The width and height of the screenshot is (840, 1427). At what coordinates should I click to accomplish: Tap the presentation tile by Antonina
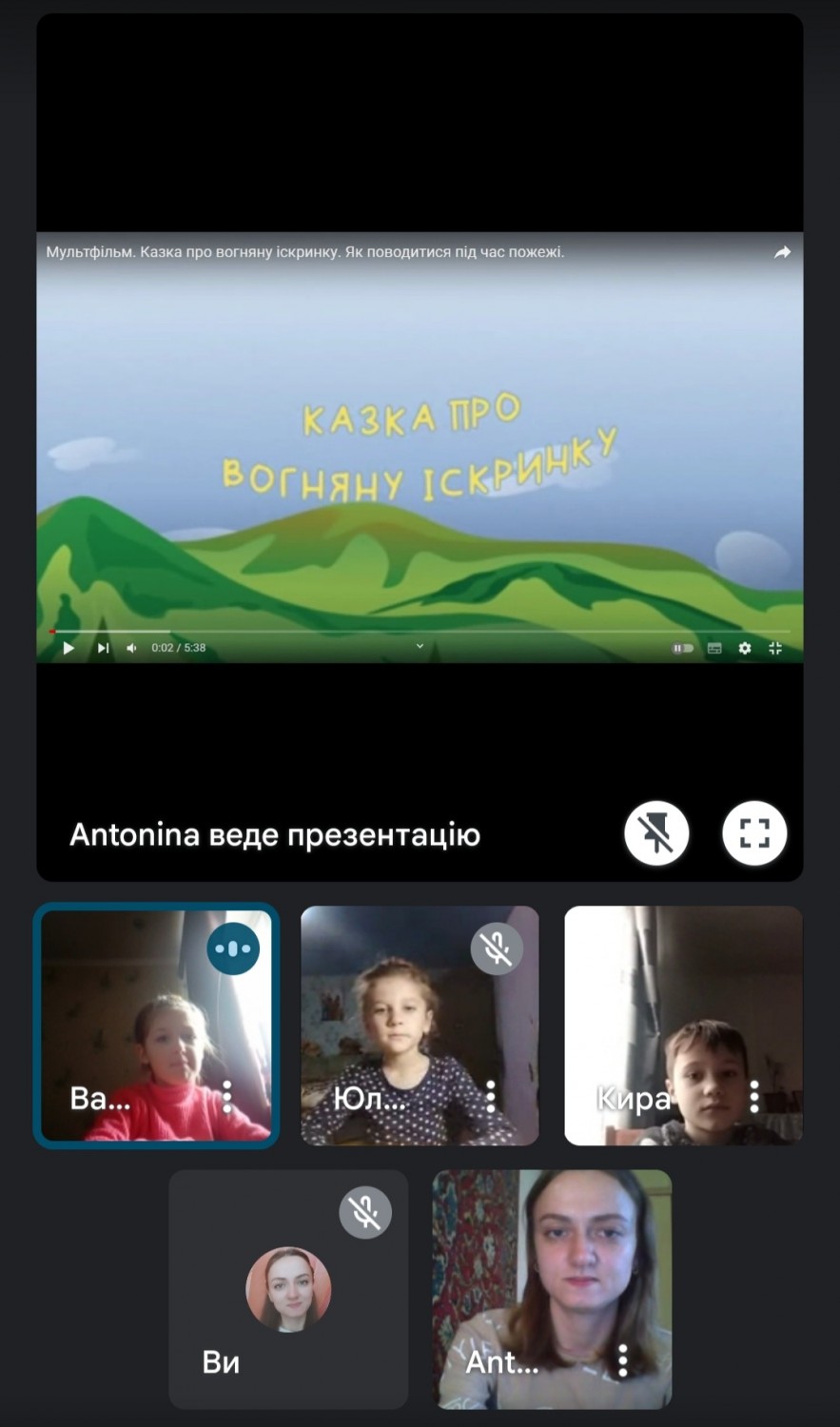click(x=420, y=447)
